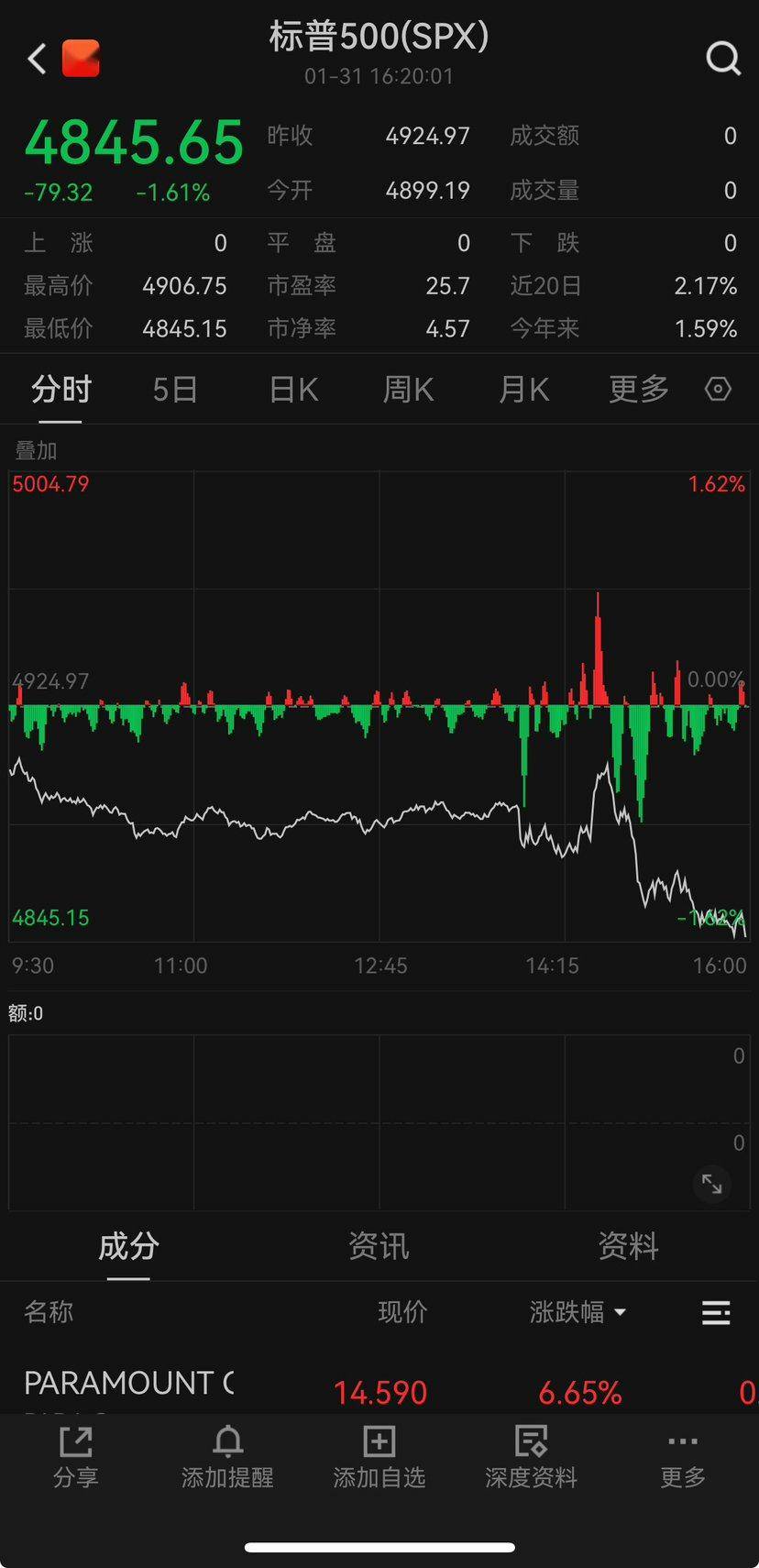This screenshot has height=1568, width=759.
Task: Open the search magnifier icon
Action: pyautogui.click(x=723, y=59)
